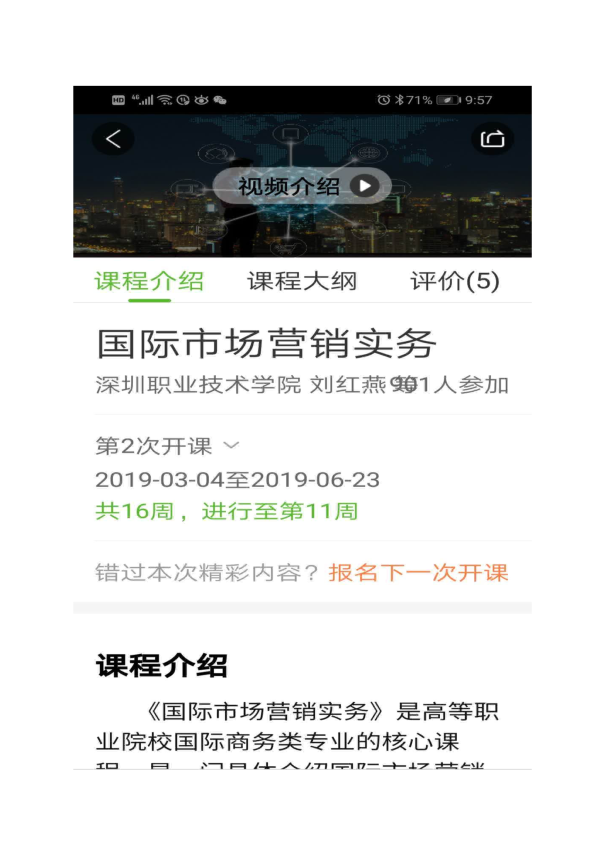Open the 课程大纲 tab
600x848 pixels.
coord(302,281)
